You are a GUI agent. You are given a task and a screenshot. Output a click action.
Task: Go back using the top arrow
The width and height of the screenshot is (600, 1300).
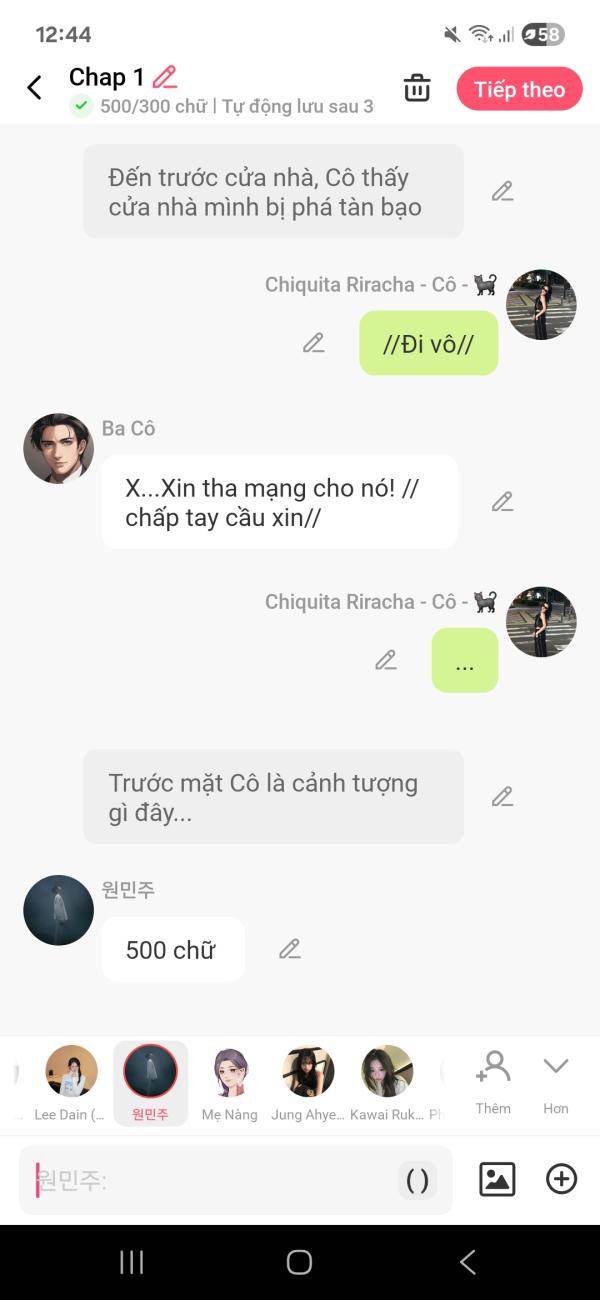point(35,88)
